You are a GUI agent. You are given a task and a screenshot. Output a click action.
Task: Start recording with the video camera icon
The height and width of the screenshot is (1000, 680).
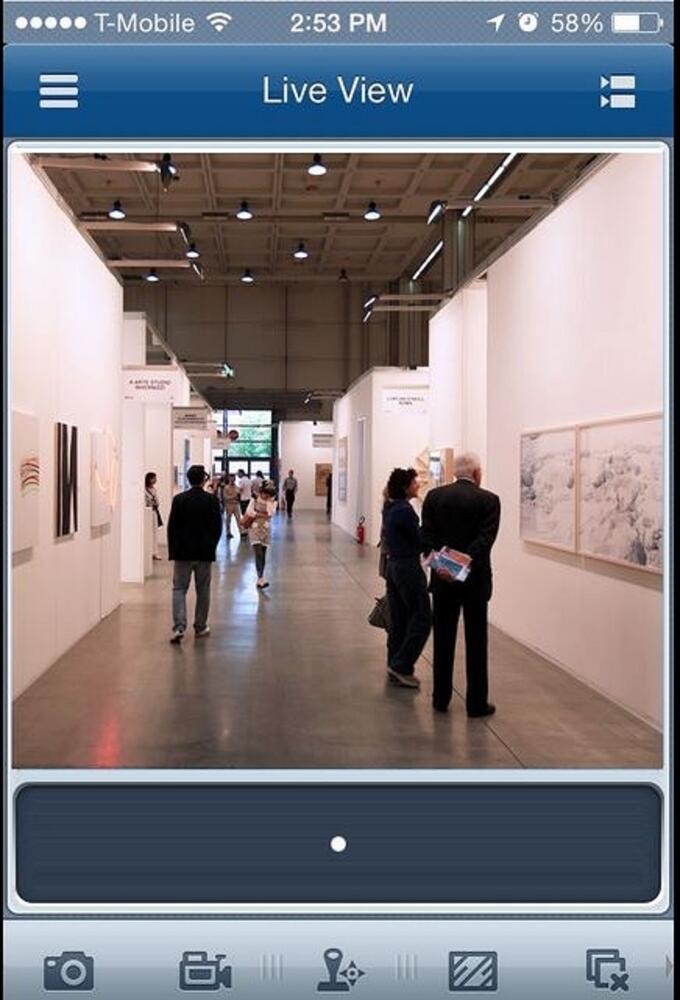click(205, 970)
